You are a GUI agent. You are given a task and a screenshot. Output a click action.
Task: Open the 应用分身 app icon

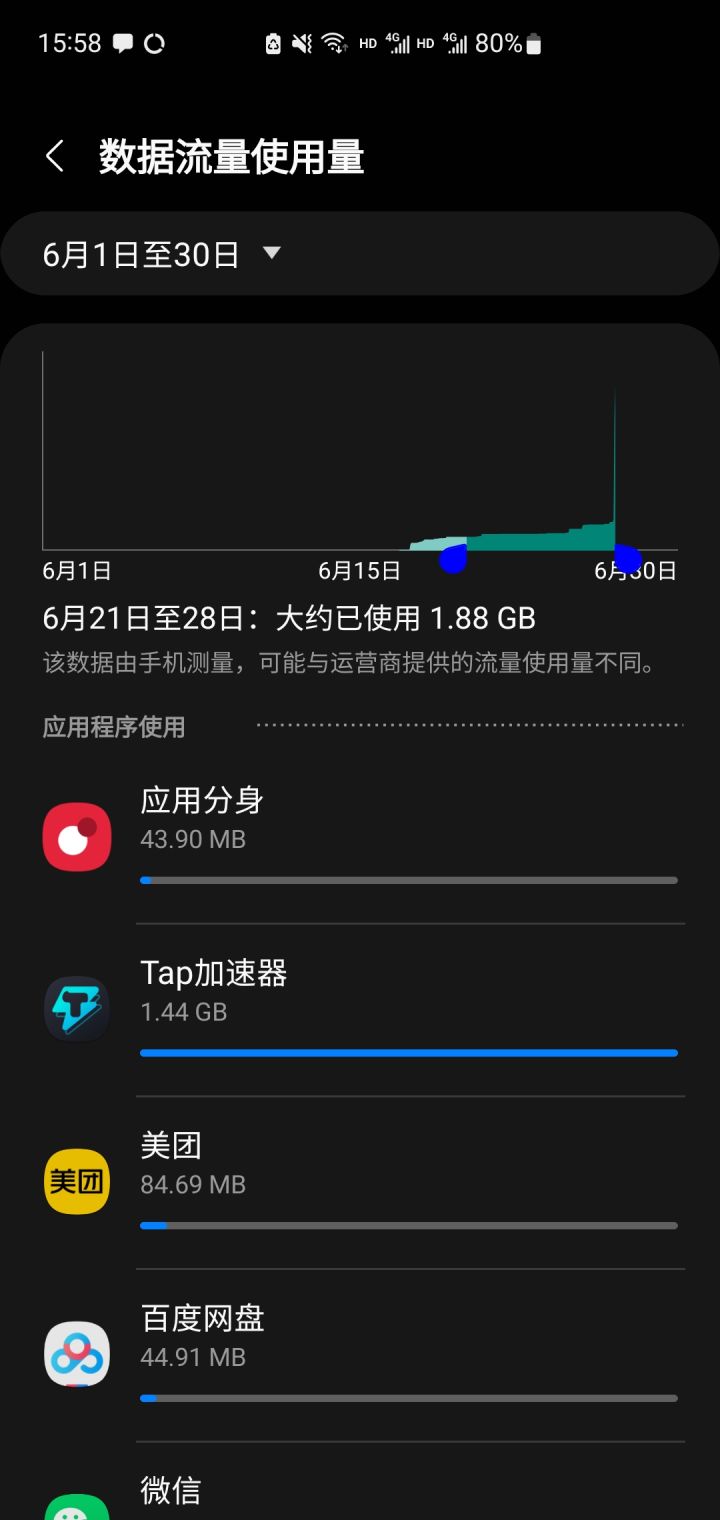click(x=77, y=837)
